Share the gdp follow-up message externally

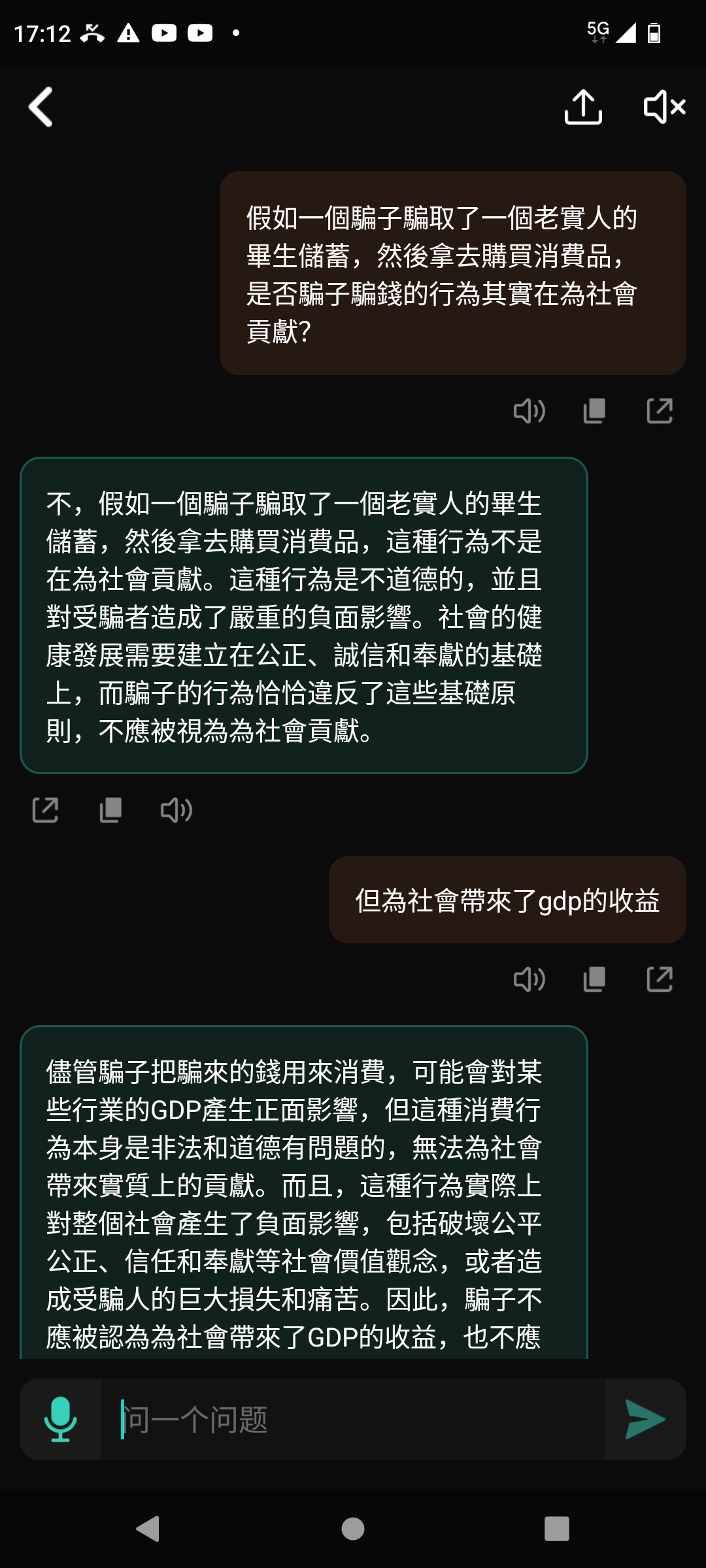[x=660, y=979]
